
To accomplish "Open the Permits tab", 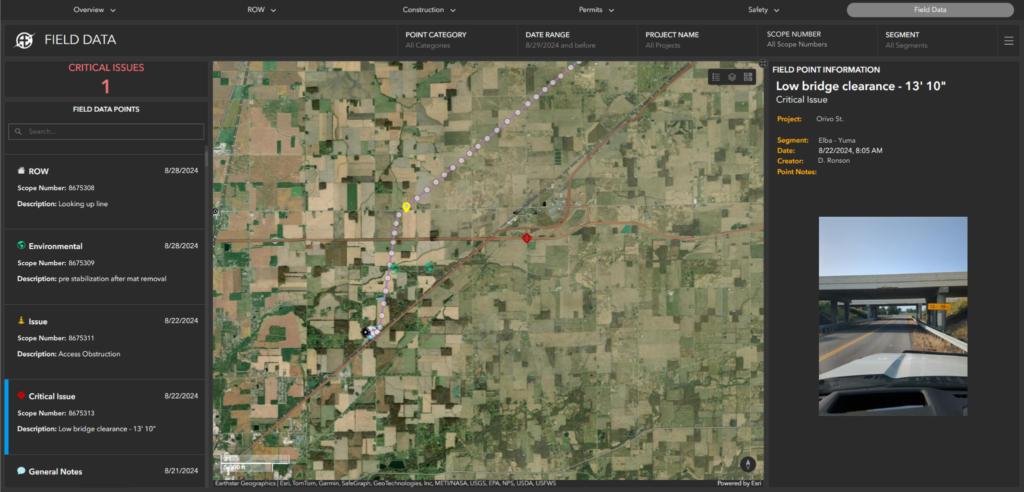I will pos(597,10).
